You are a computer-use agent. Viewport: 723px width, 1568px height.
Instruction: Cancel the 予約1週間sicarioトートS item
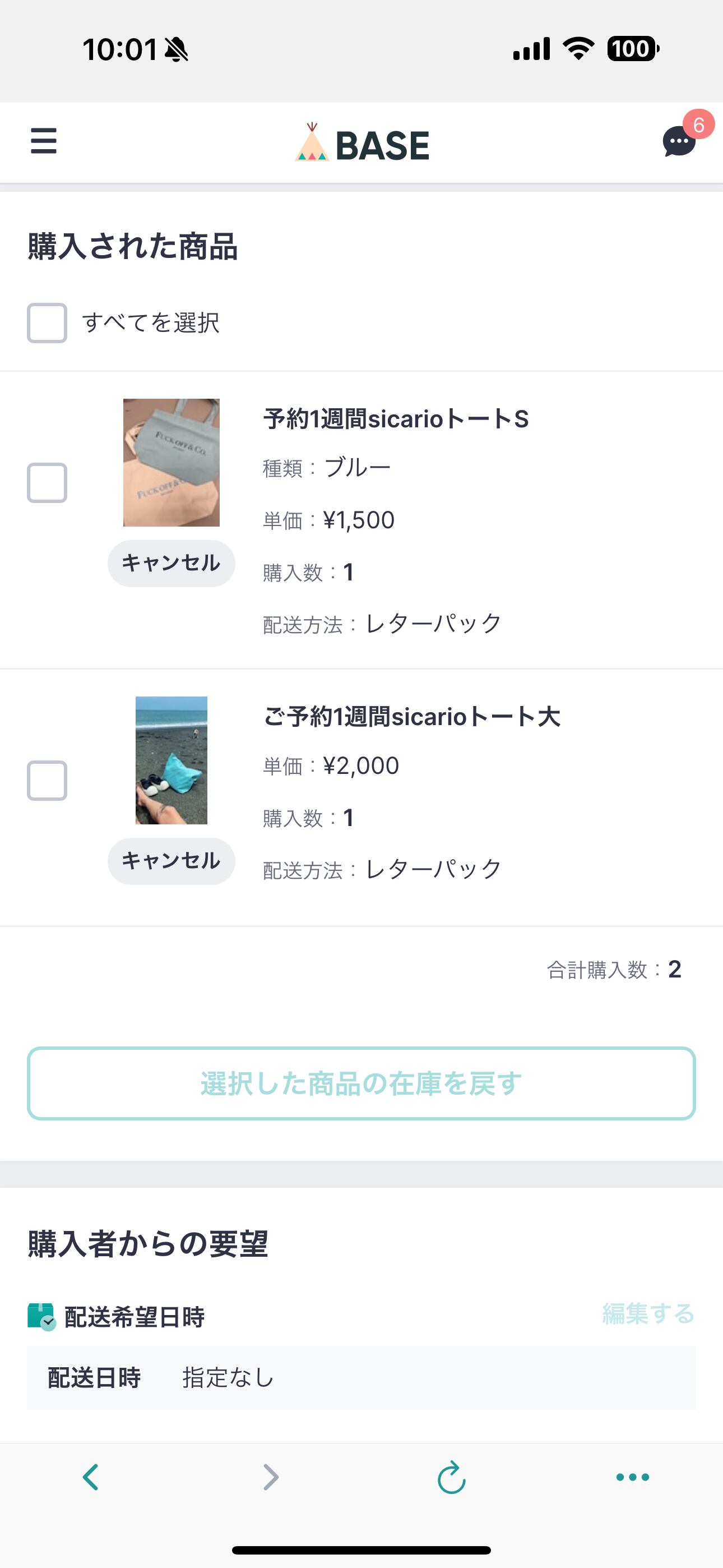[x=171, y=563]
